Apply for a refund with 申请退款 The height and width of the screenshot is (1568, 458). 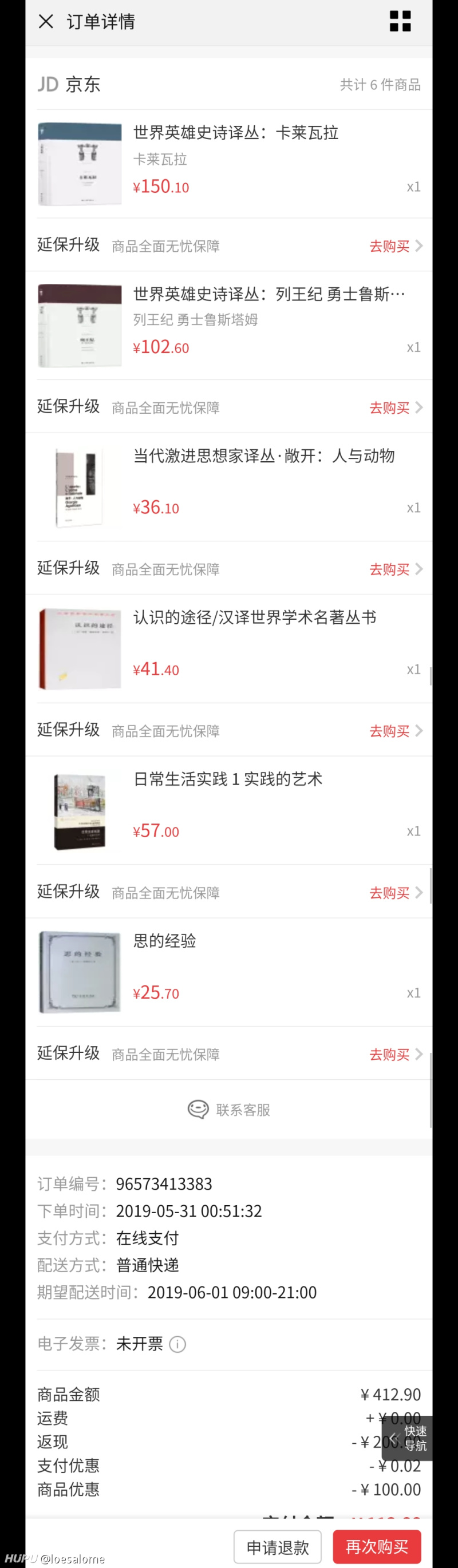point(277,1547)
